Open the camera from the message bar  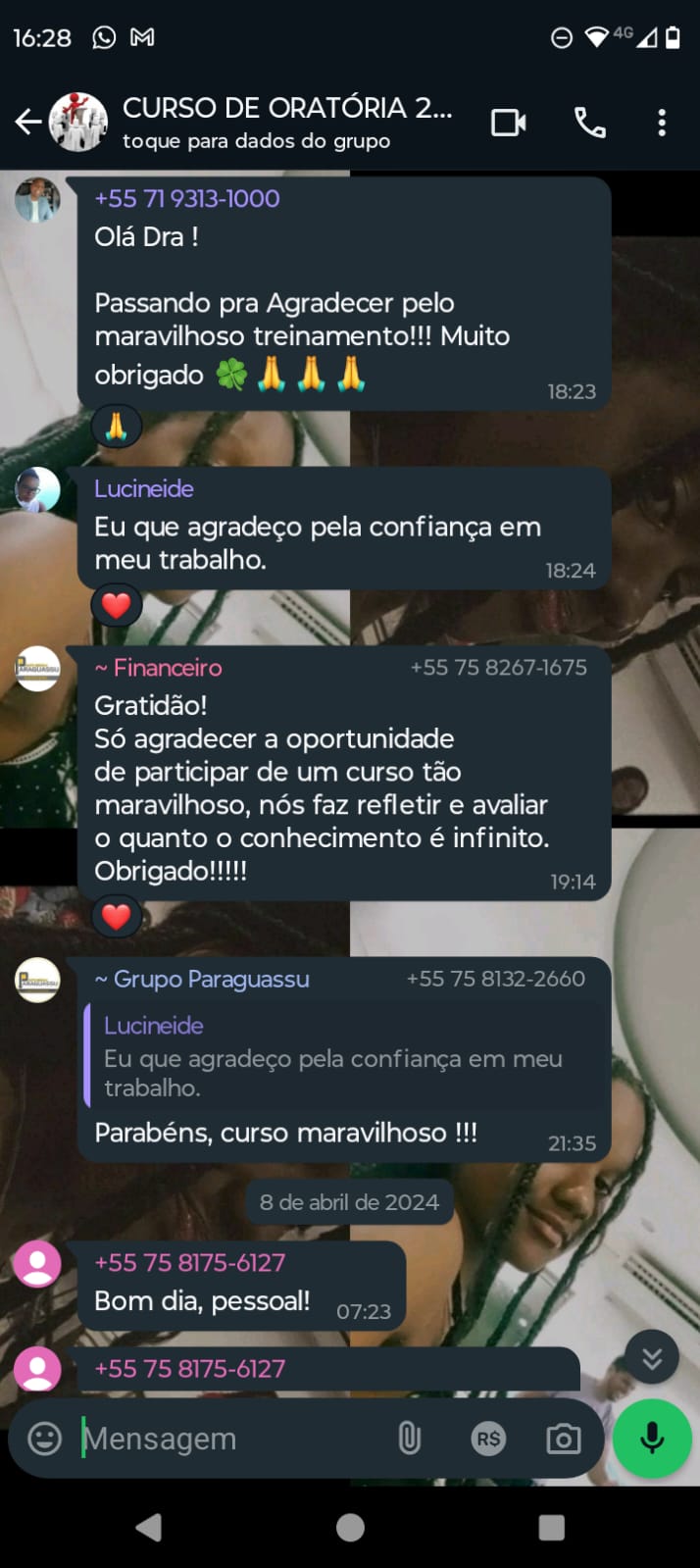[563, 1439]
